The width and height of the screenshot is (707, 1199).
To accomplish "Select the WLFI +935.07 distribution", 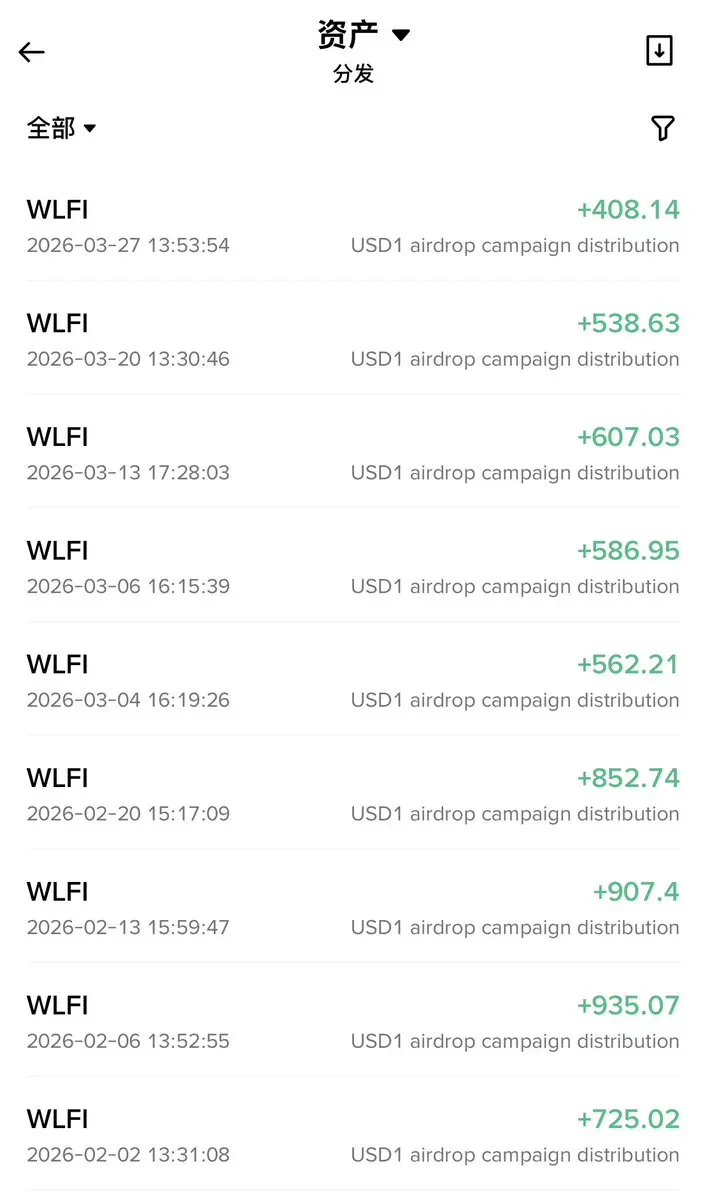I will click(353, 1022).
